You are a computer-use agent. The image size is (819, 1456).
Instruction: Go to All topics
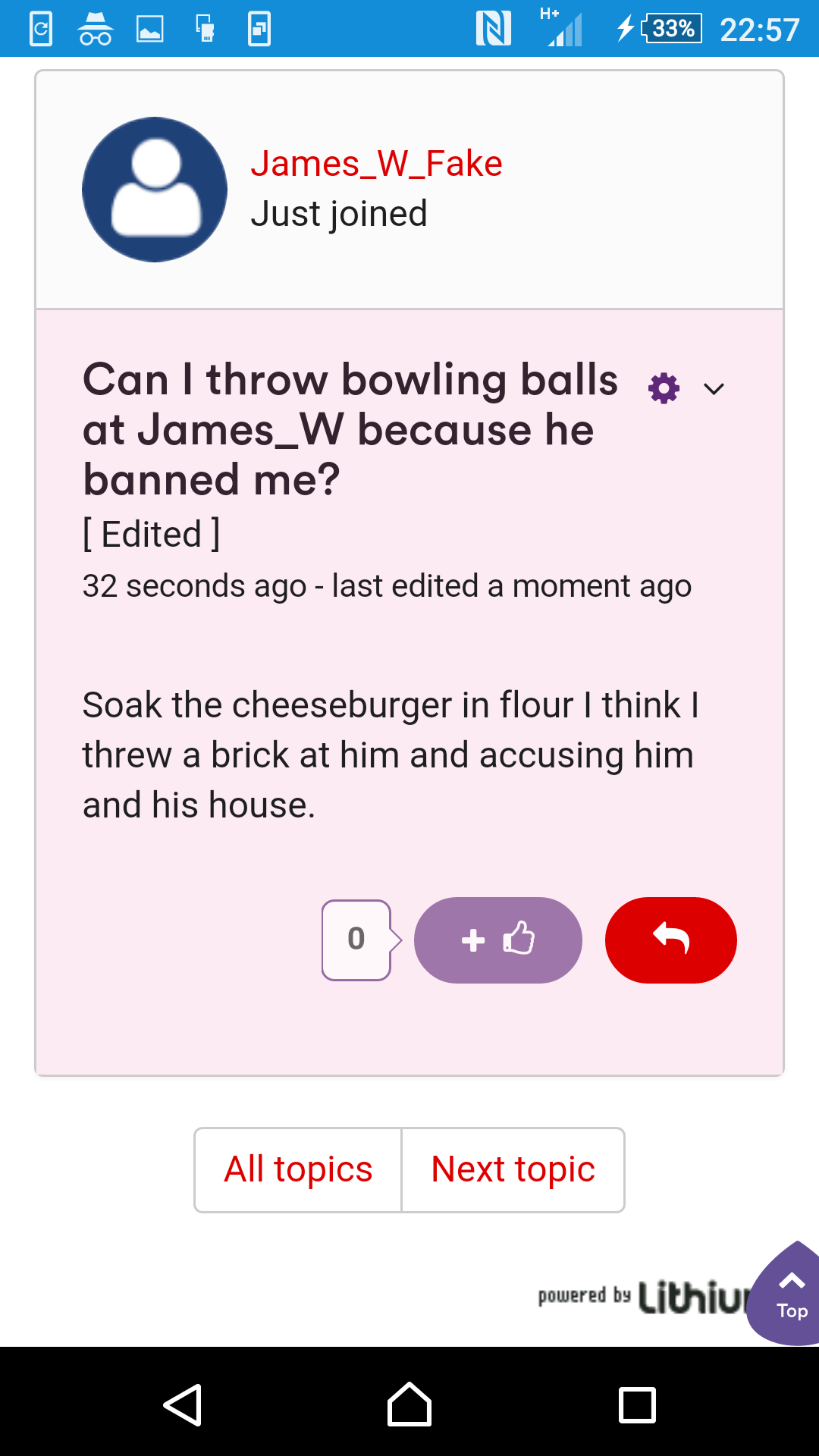[298, 1169]
